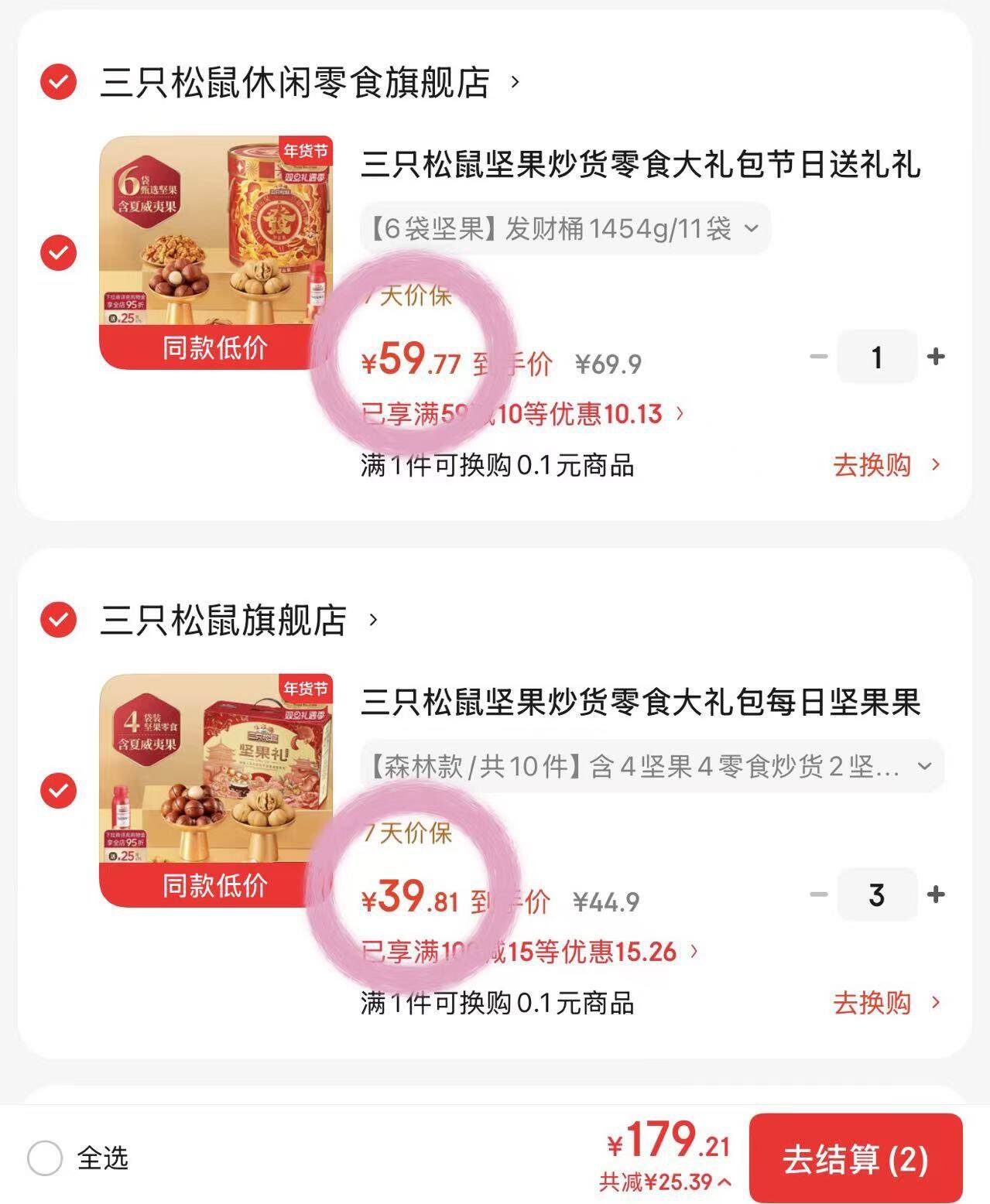This screenshot has width=990, height=1204.
Task: Reduce the 森林款 gift box quantity
Action: point(818,894)
